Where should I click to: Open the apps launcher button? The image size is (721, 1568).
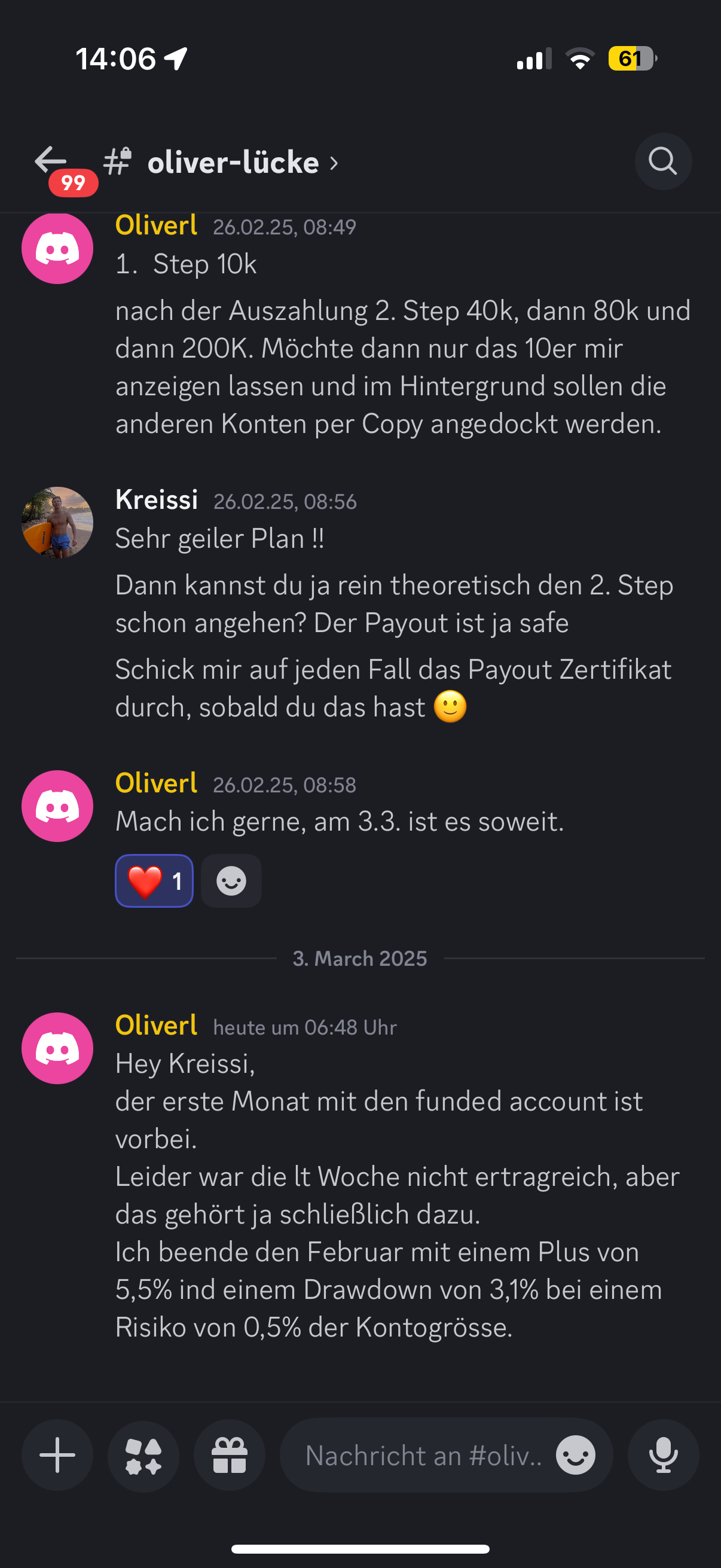pyautogui.click(x=143, y=1456)
